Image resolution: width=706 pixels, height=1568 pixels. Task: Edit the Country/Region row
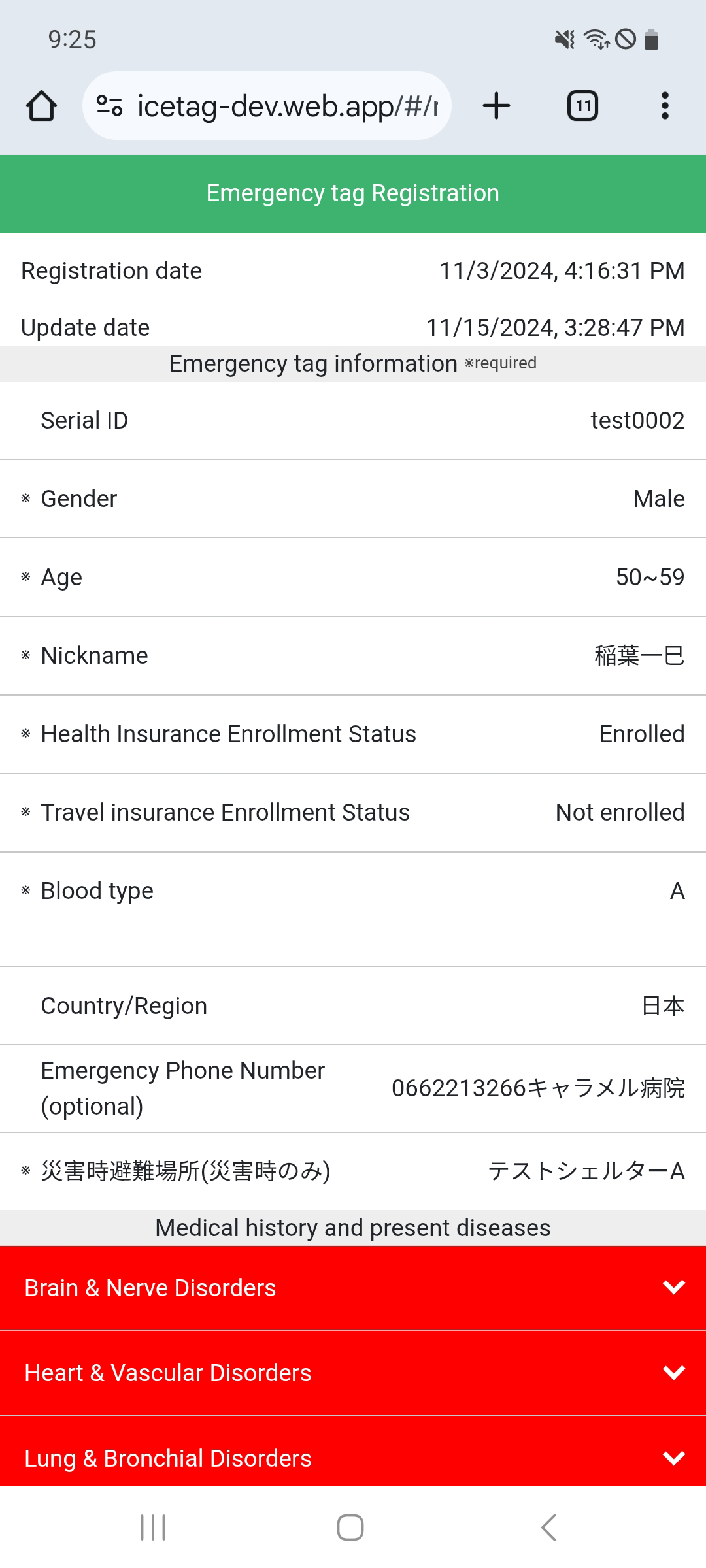(353, 1006)
